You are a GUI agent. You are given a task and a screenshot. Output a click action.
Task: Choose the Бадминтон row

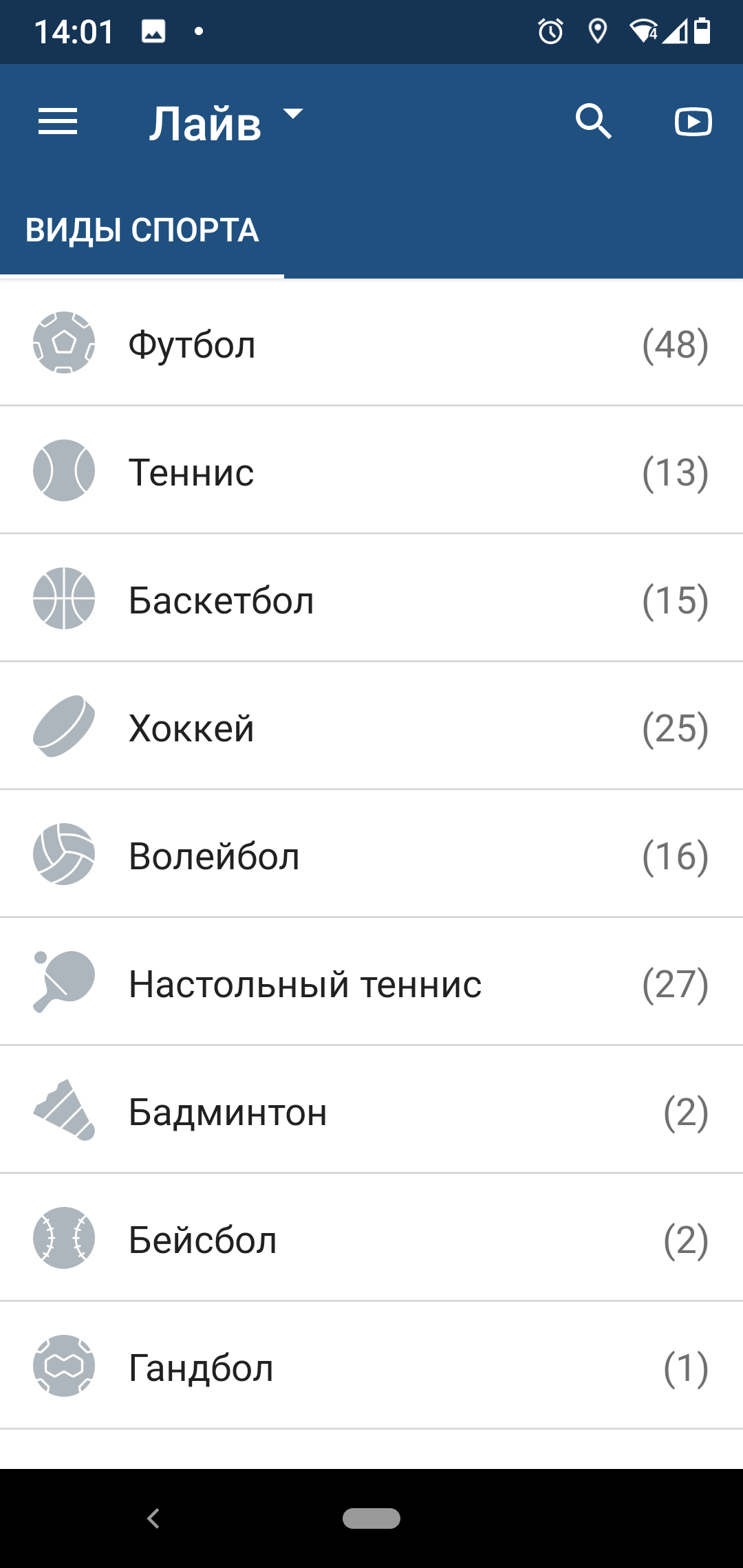(371, 1111)
